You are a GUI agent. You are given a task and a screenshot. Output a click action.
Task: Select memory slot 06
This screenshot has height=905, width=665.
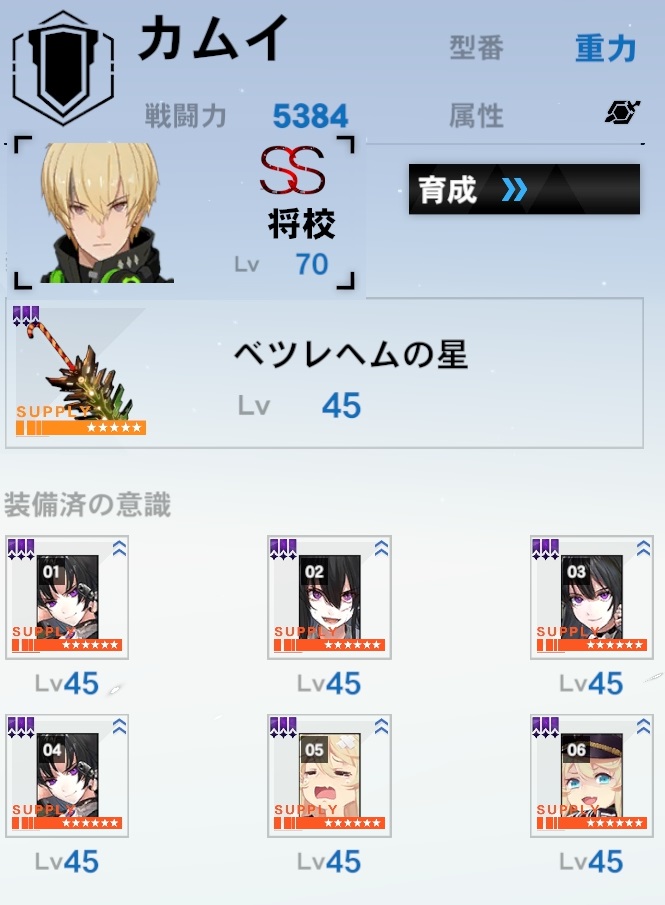pyautogui.click(x=591, y=776)
